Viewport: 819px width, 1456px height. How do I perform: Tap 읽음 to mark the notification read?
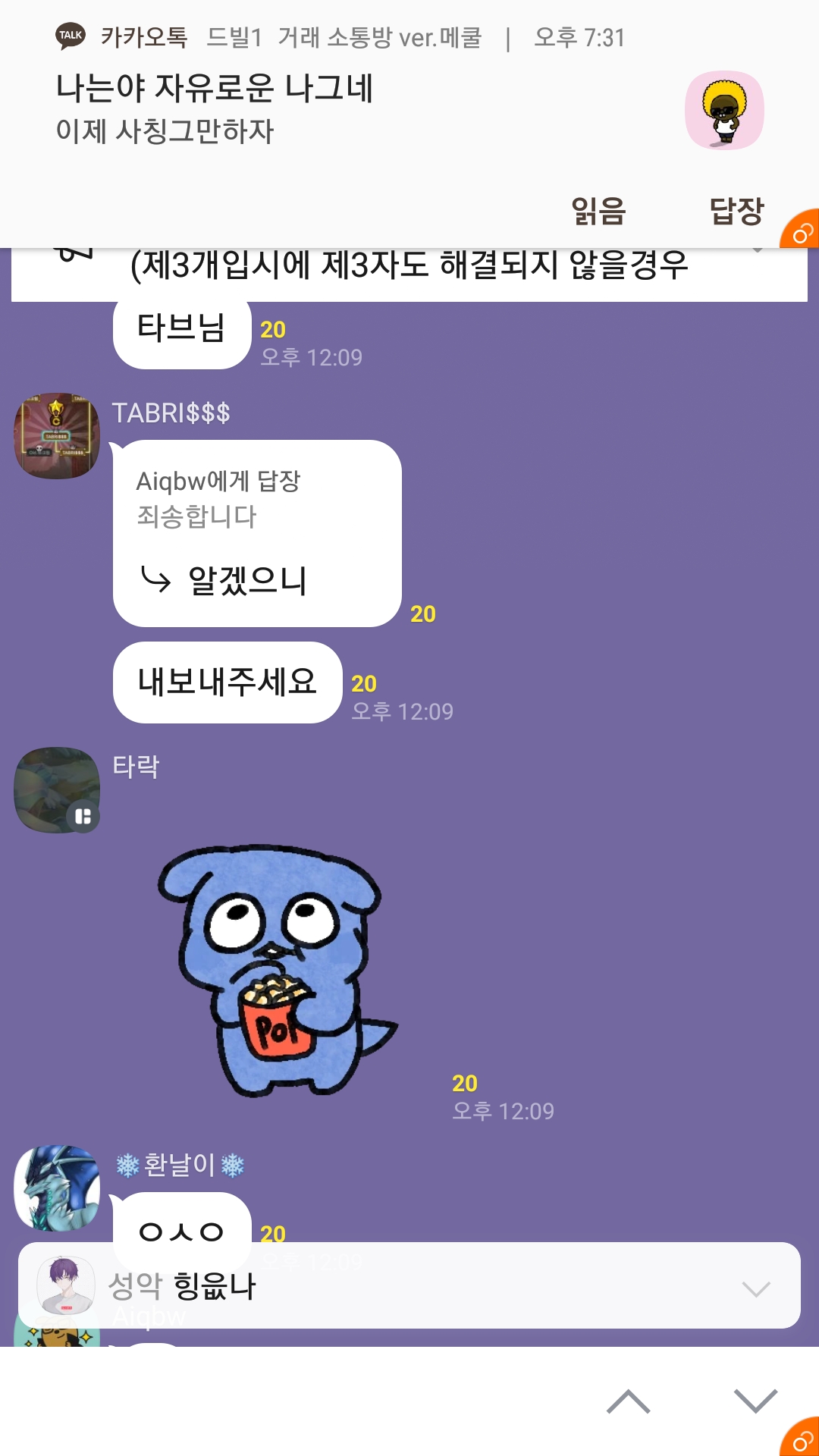(598, 211)
